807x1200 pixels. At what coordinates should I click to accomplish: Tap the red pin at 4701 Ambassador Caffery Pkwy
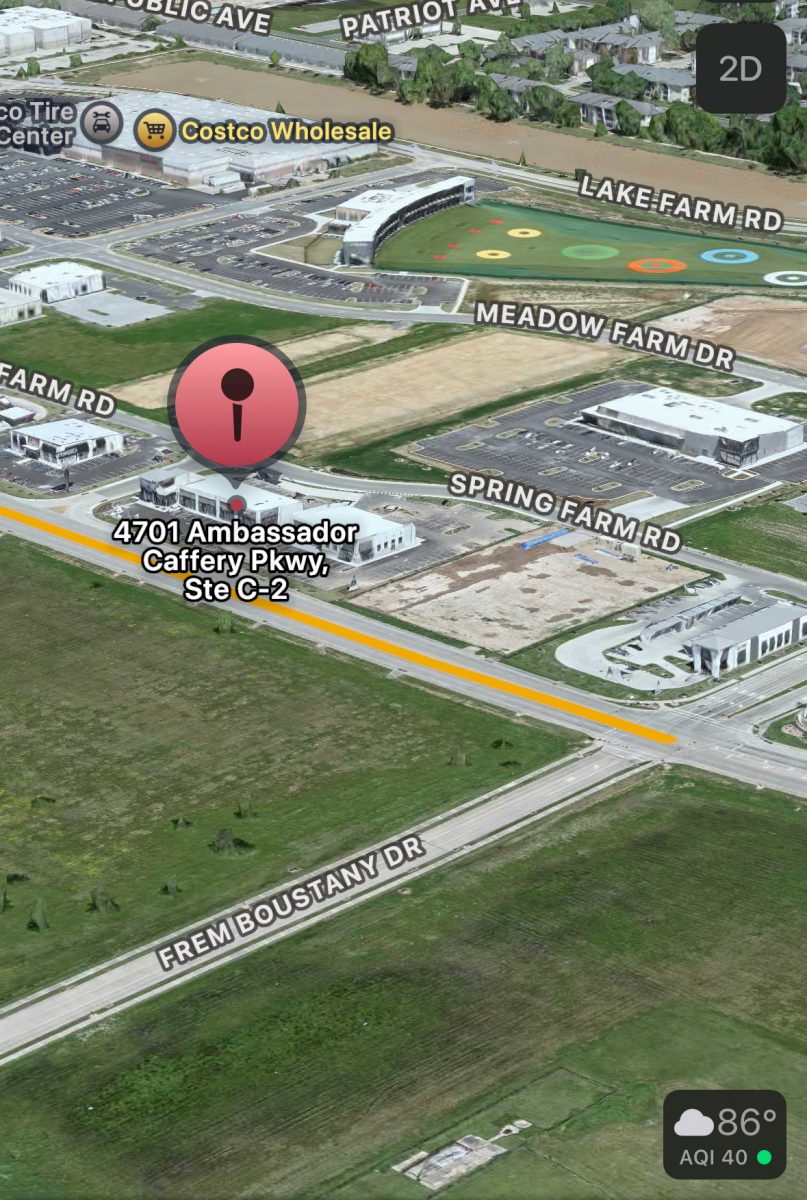[x=237, y=405]
